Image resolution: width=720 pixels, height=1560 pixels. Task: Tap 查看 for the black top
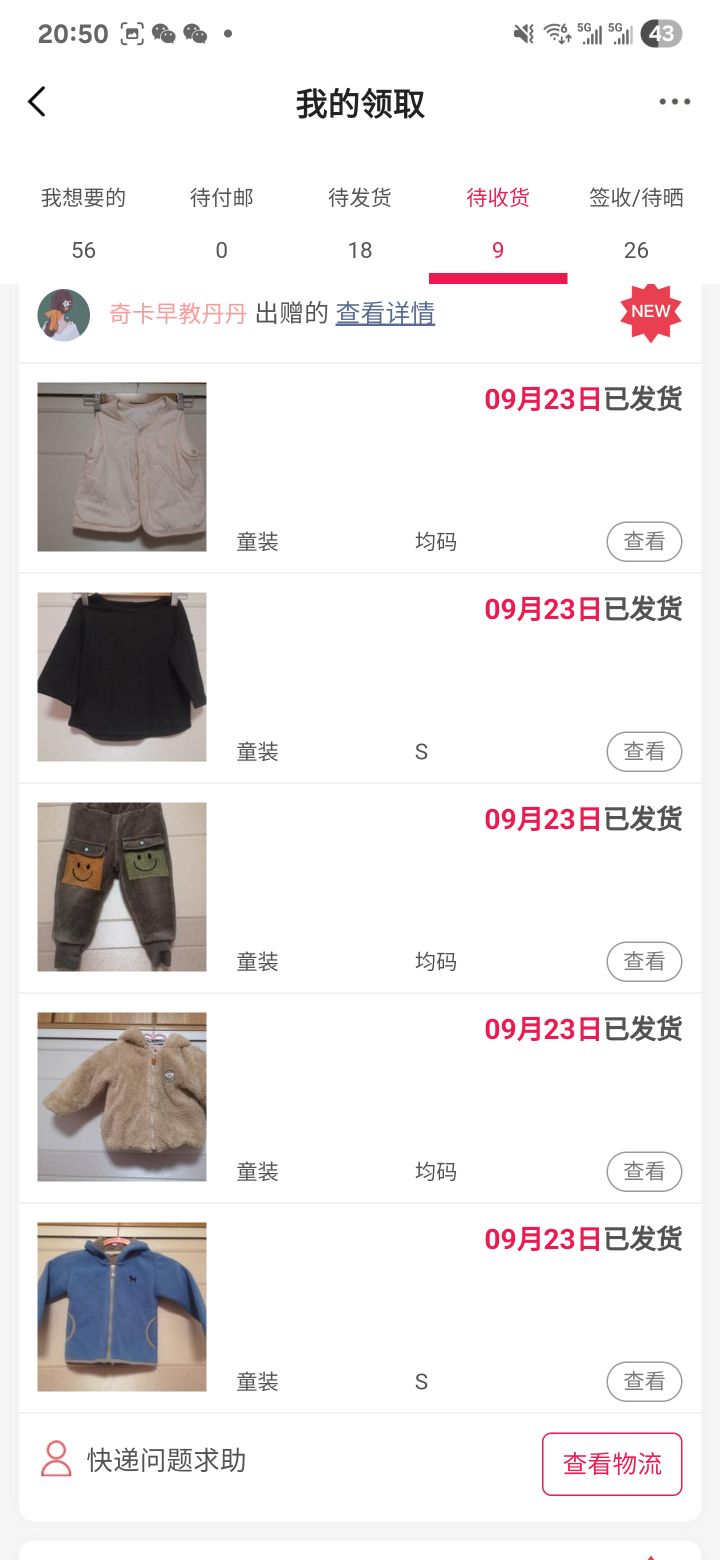644,752
